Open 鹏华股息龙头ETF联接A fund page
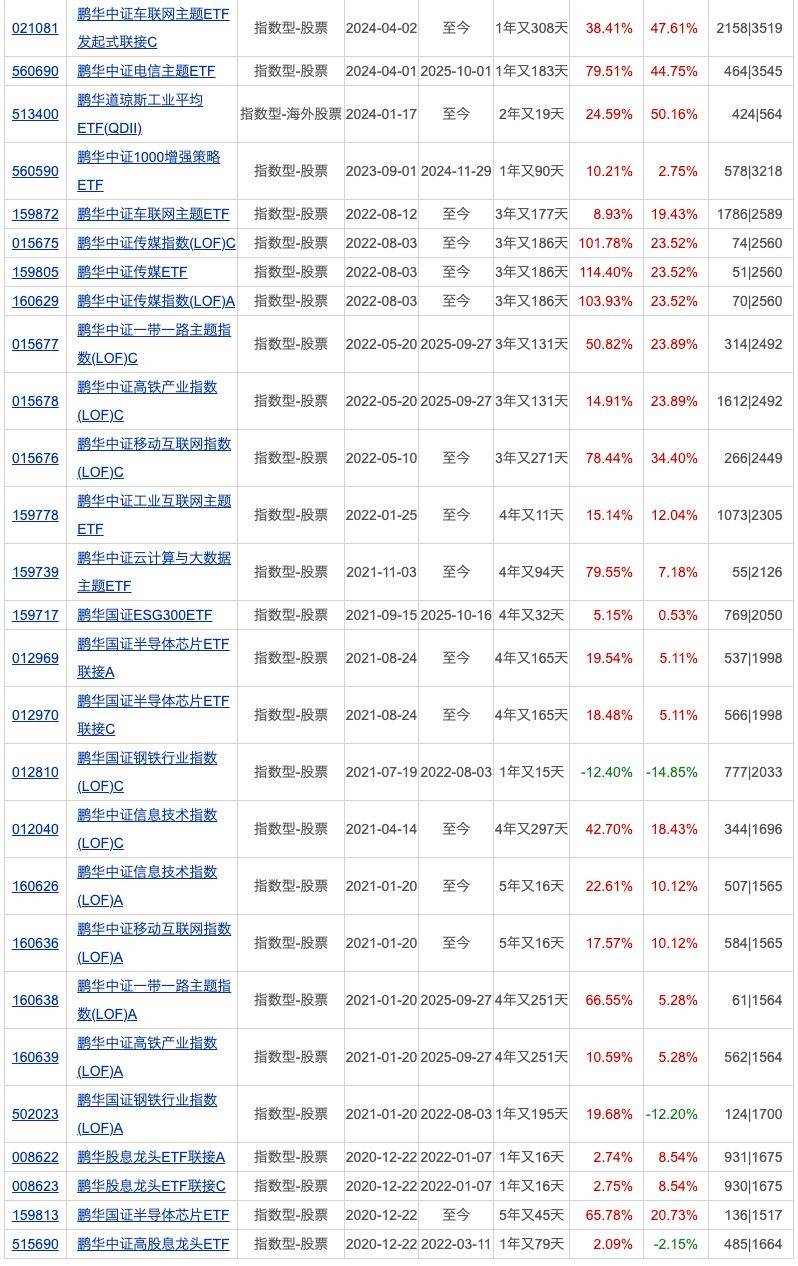 151,1158
